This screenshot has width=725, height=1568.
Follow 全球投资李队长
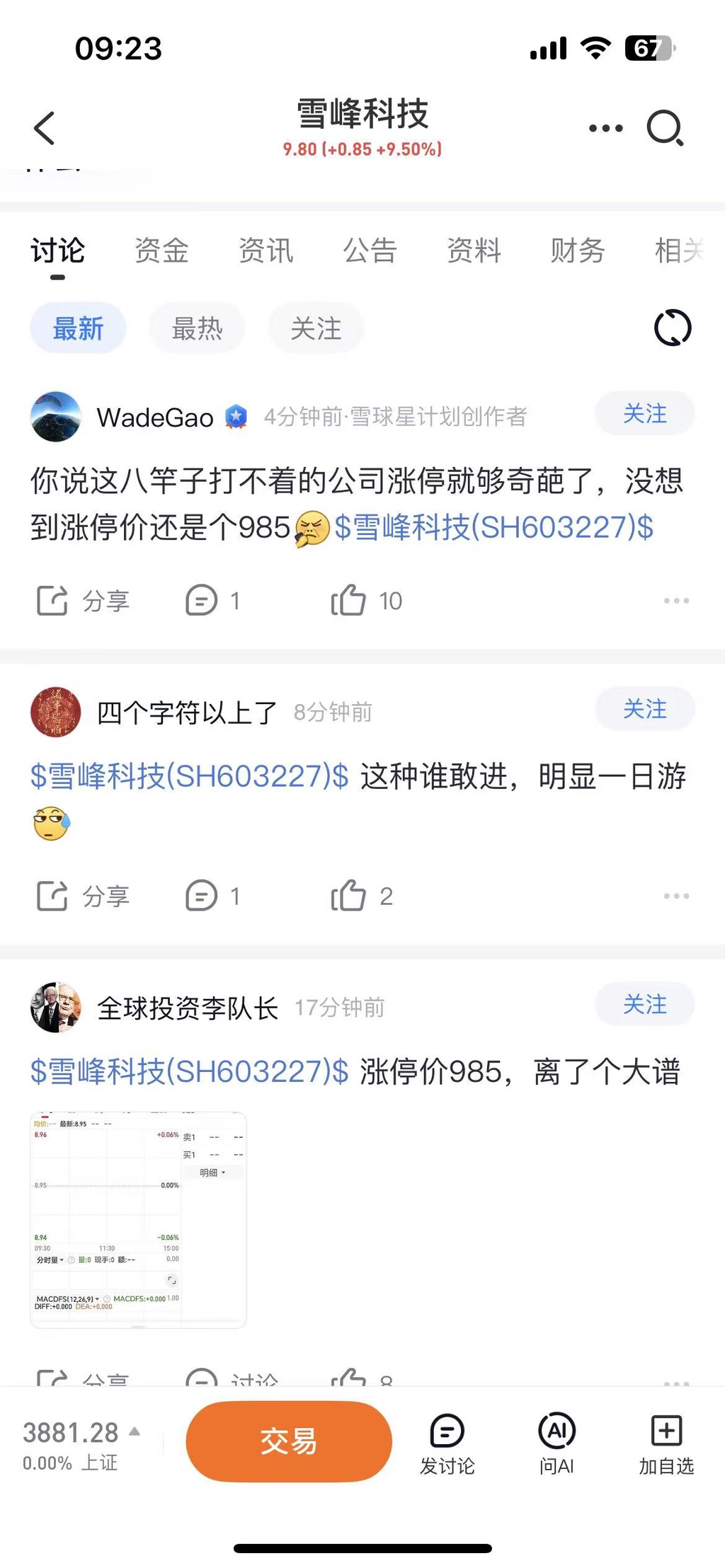tap(644, 1004)
